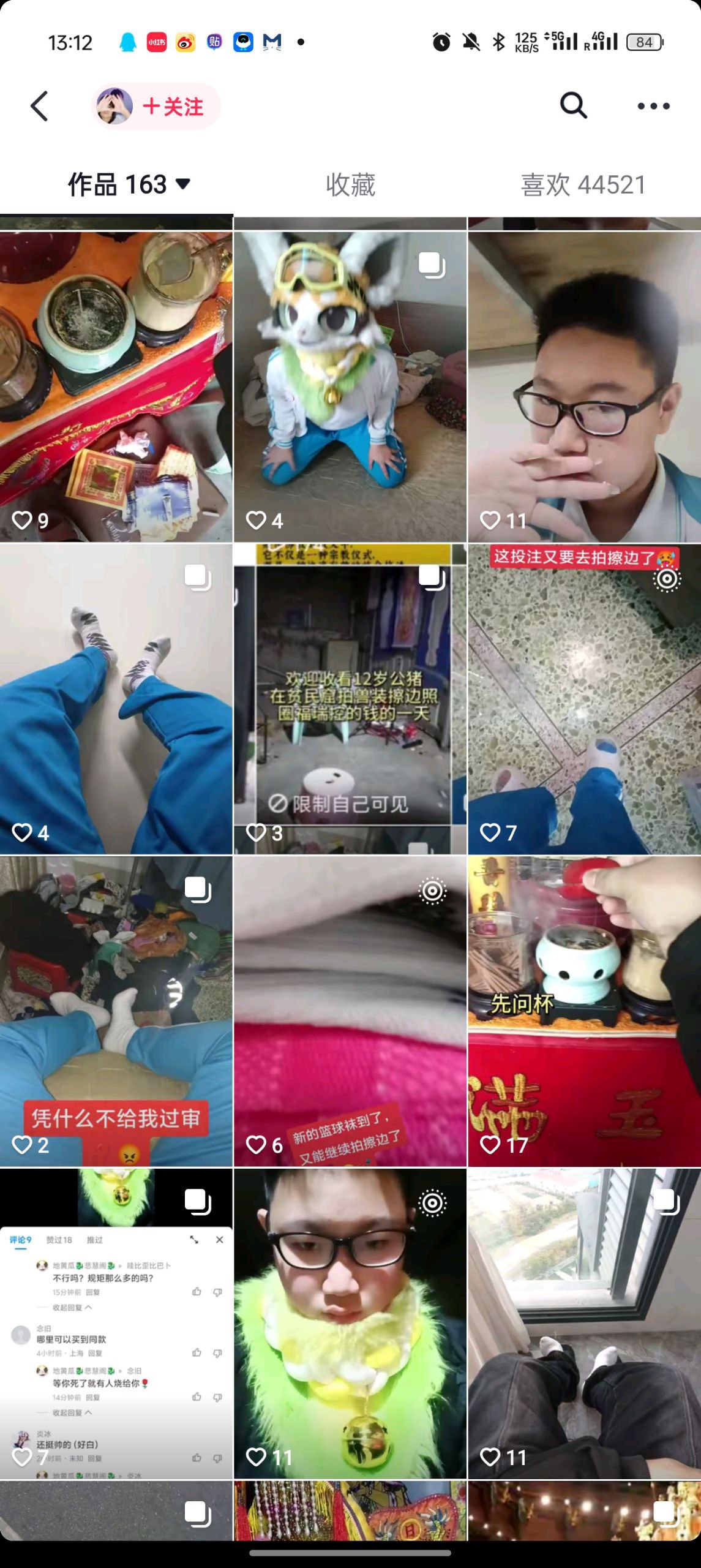Open the green fur collar selfie post

click(350, 1323)
